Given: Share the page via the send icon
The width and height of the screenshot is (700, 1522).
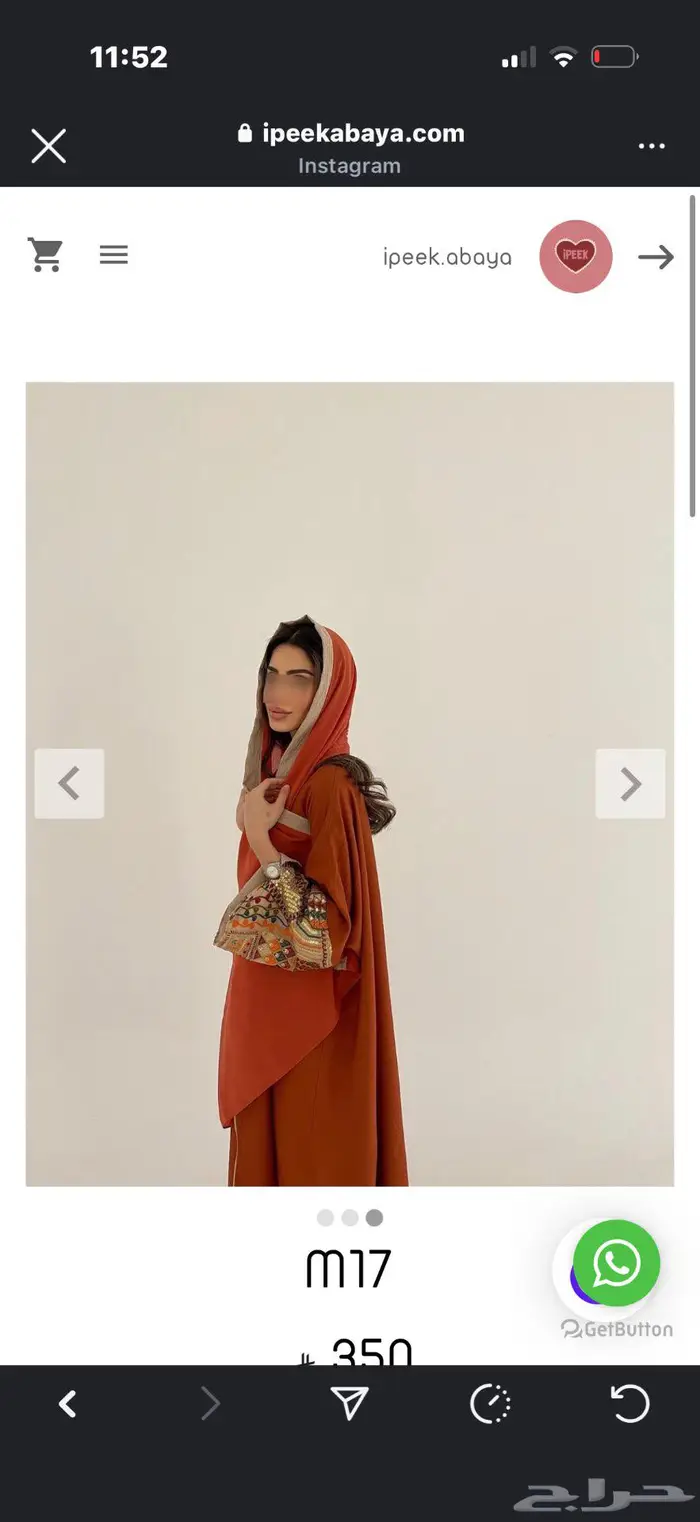Looking at the screenshot, I should (350, 1404).
